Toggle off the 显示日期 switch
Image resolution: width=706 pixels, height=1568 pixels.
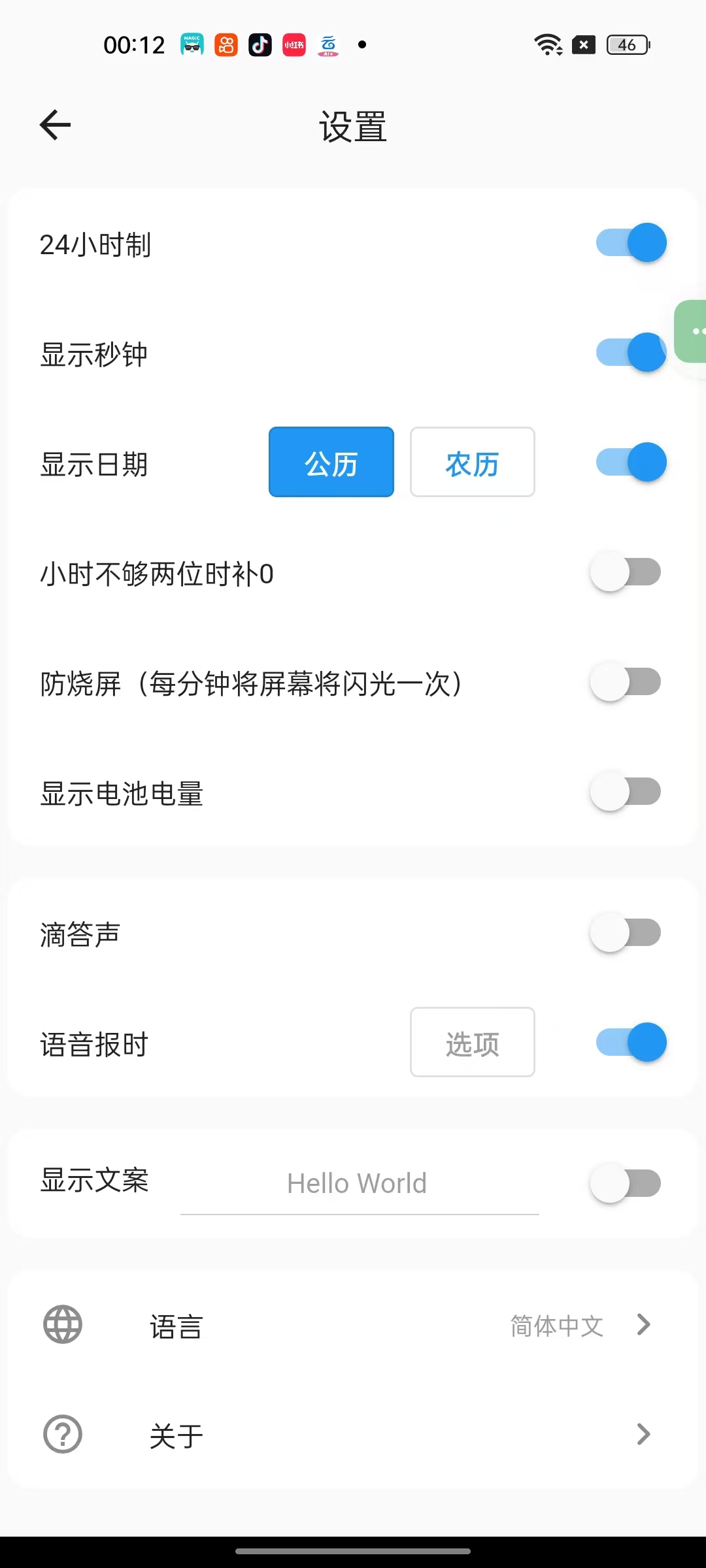click(631, 463)
